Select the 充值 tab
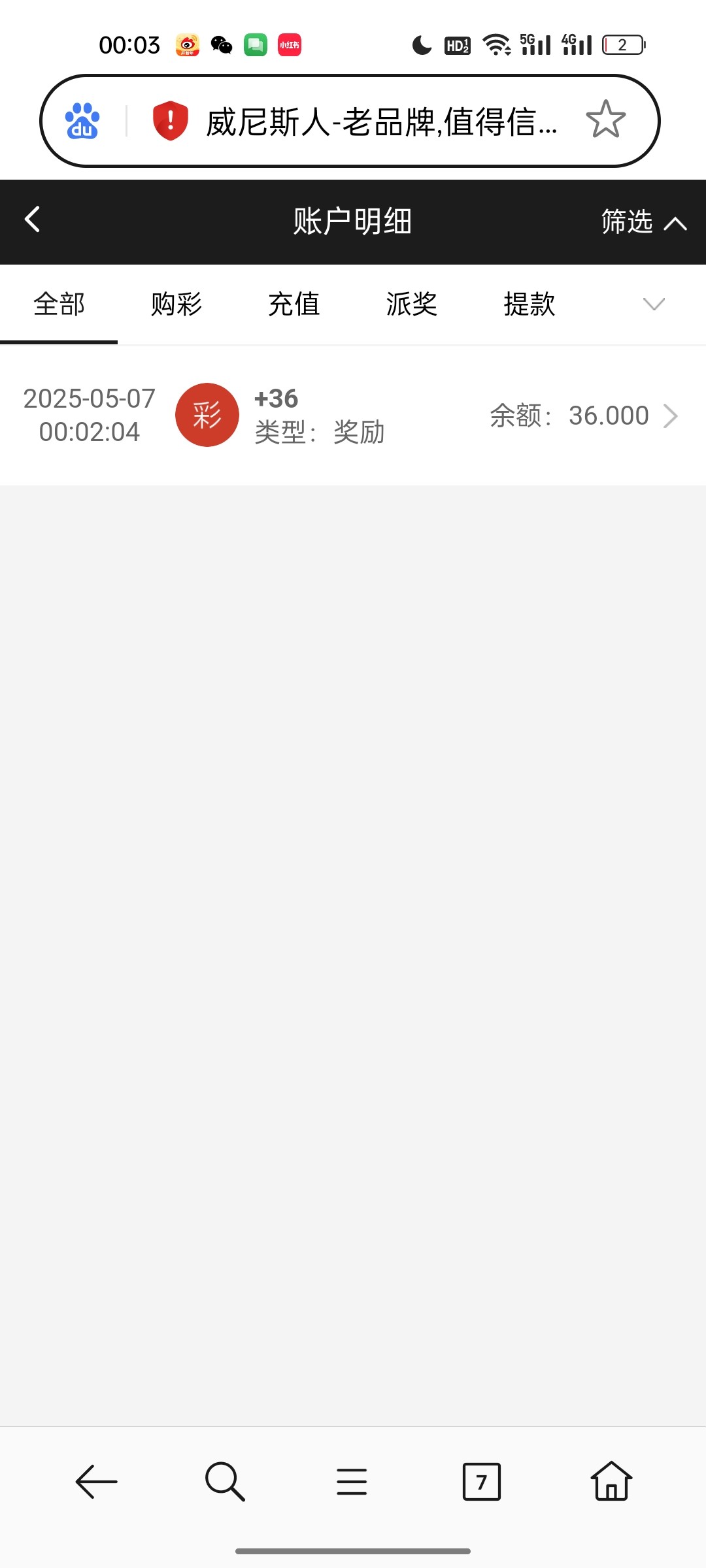The width and height of the screenshot is (706, 1568). tap(294, 304)
